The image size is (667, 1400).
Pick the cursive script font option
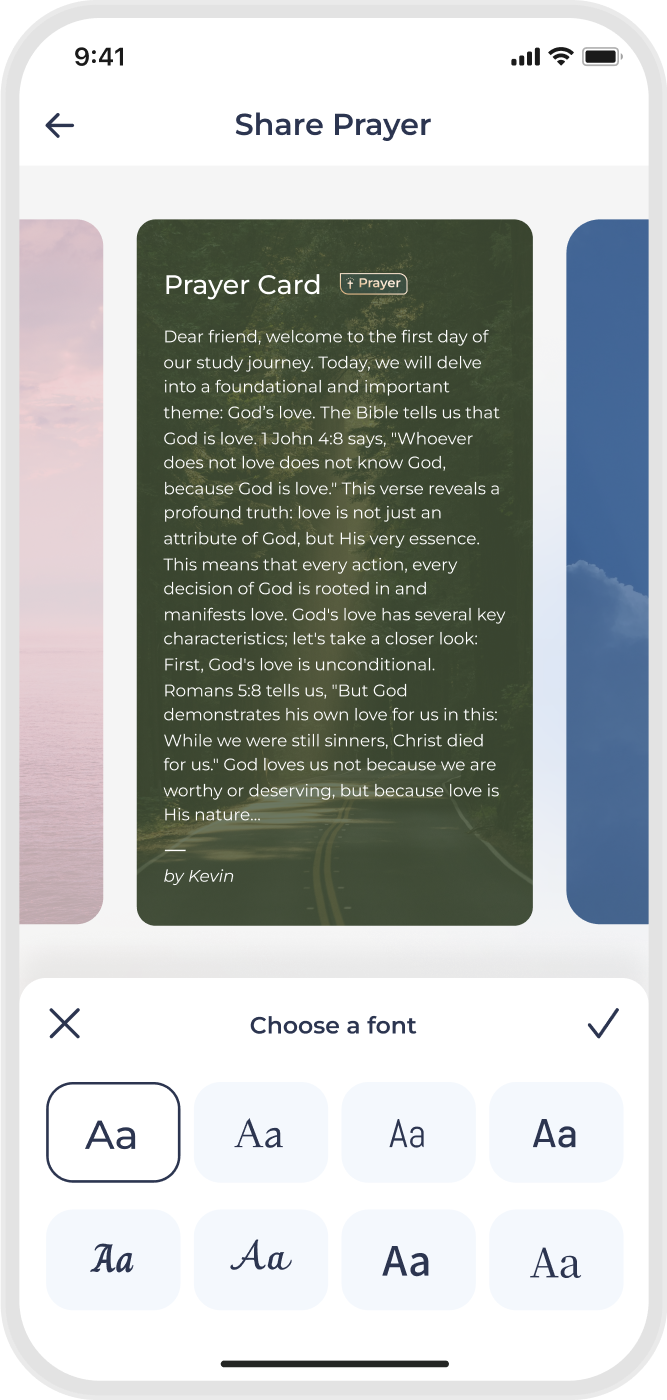coord(261,1260)
